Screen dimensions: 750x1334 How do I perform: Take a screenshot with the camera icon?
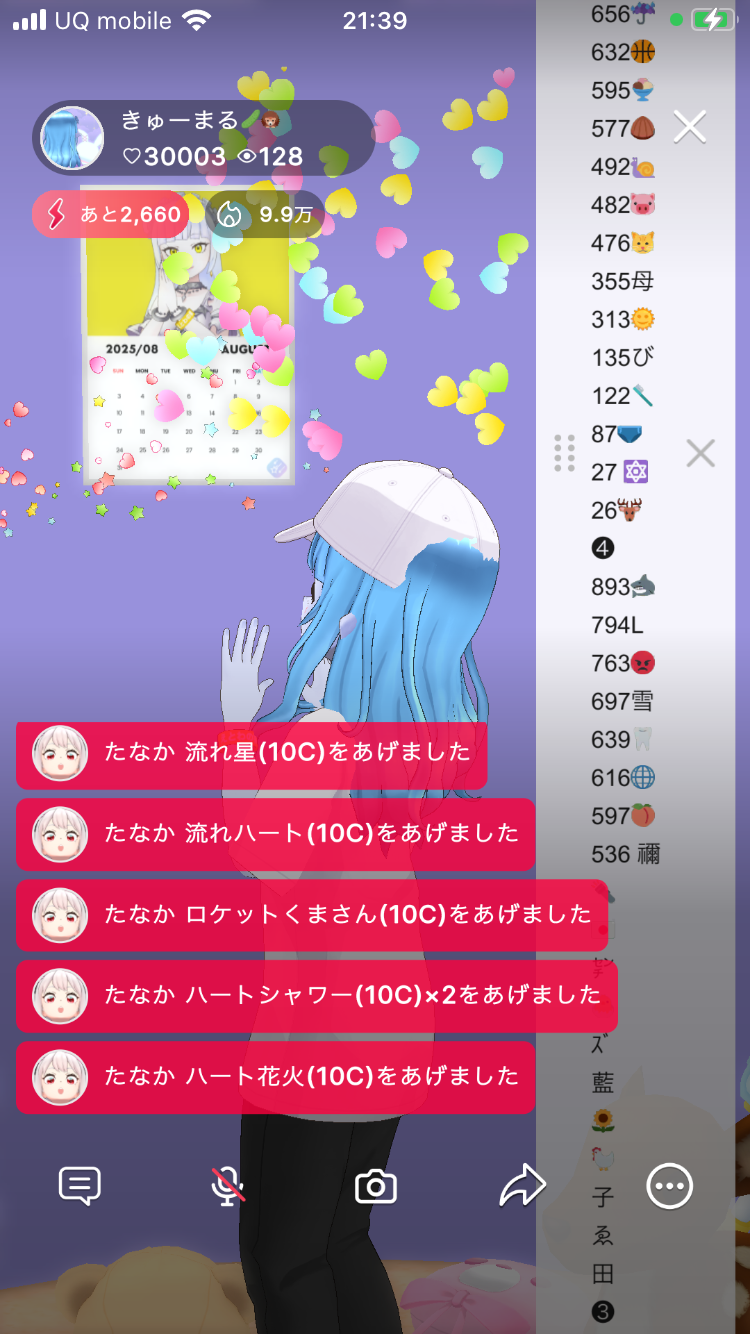point(376,1187)
